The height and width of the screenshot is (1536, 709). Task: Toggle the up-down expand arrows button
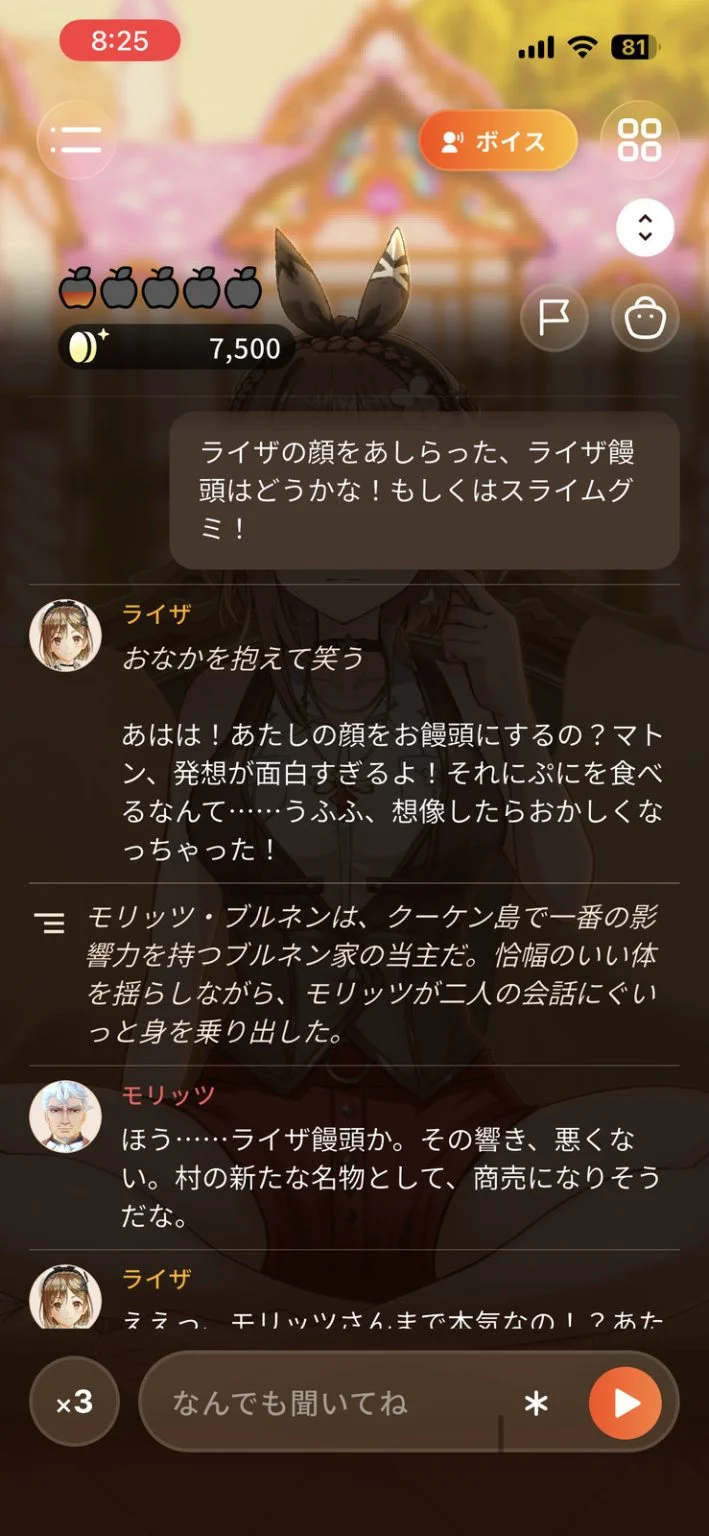[x=645, y=228]
